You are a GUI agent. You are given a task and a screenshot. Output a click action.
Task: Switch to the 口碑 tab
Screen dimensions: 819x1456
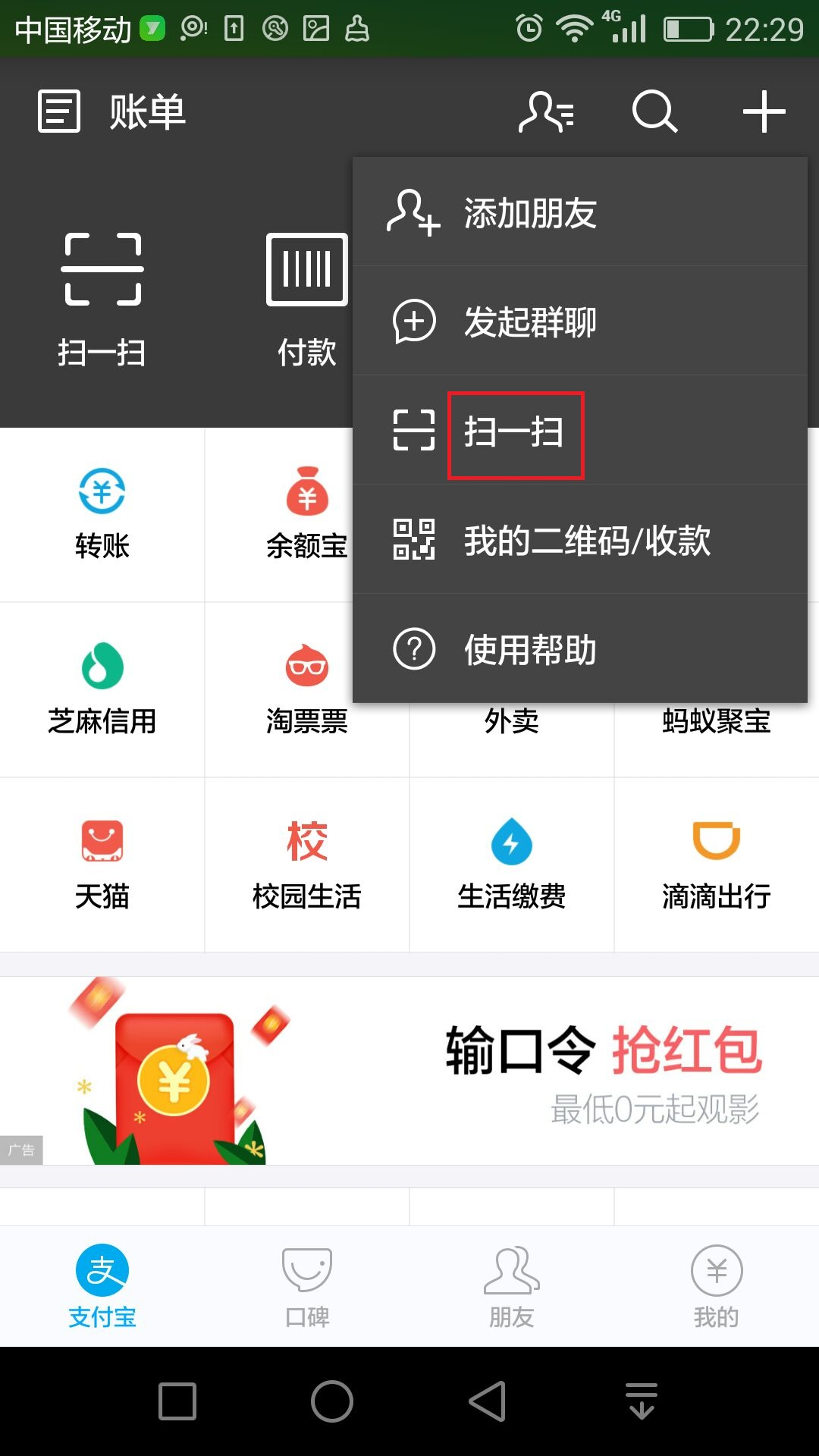point(306,1285)
